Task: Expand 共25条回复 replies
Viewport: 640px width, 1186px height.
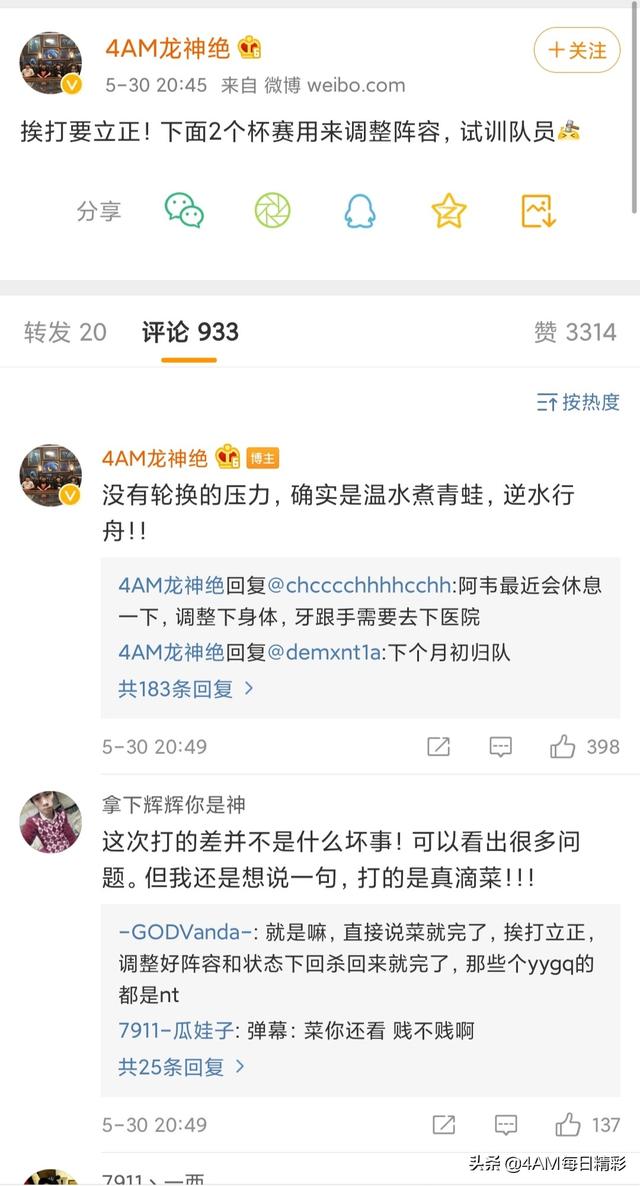Action: (181, 1067)
